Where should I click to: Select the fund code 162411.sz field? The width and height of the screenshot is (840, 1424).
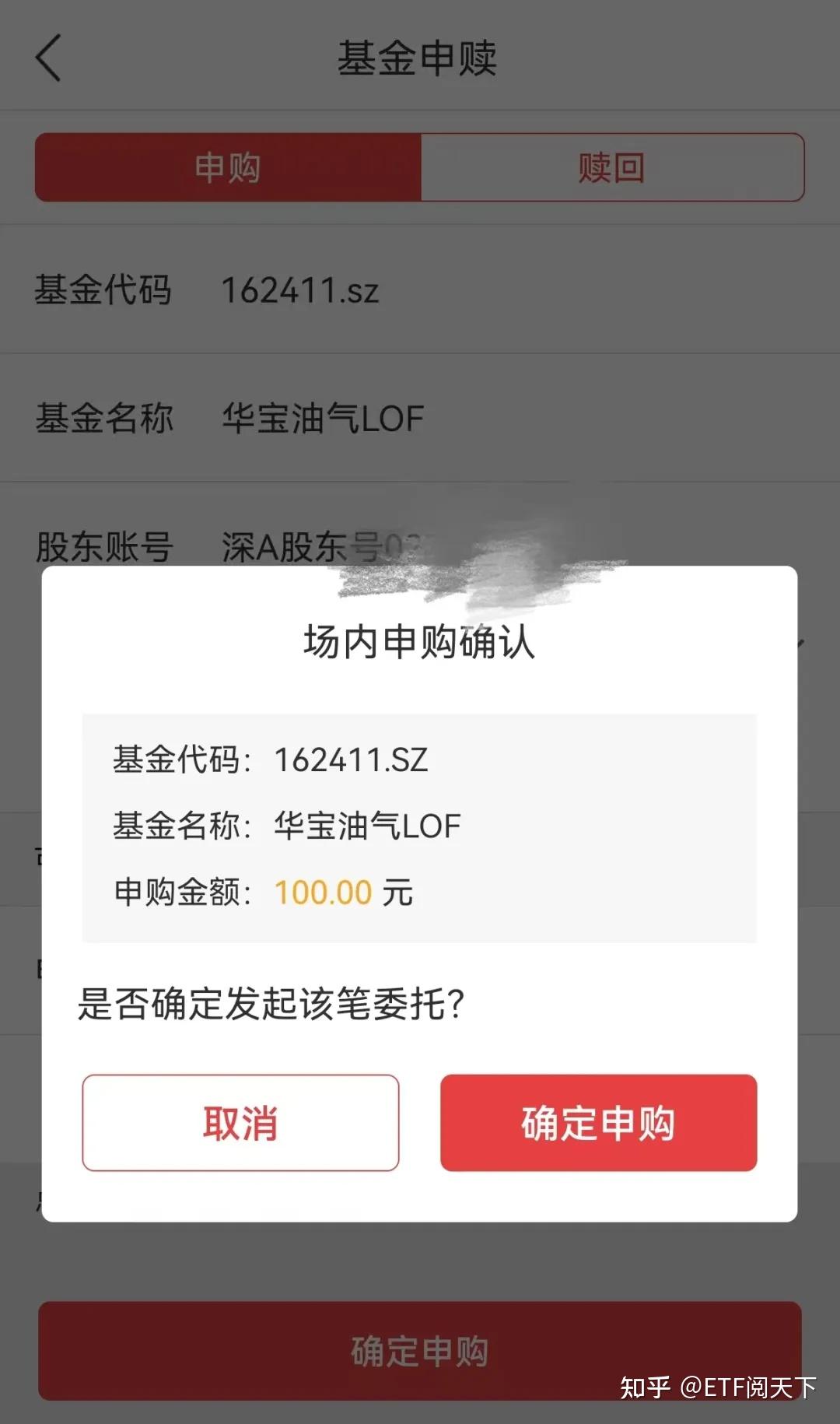pyautogui.click(x=299, y=289)
